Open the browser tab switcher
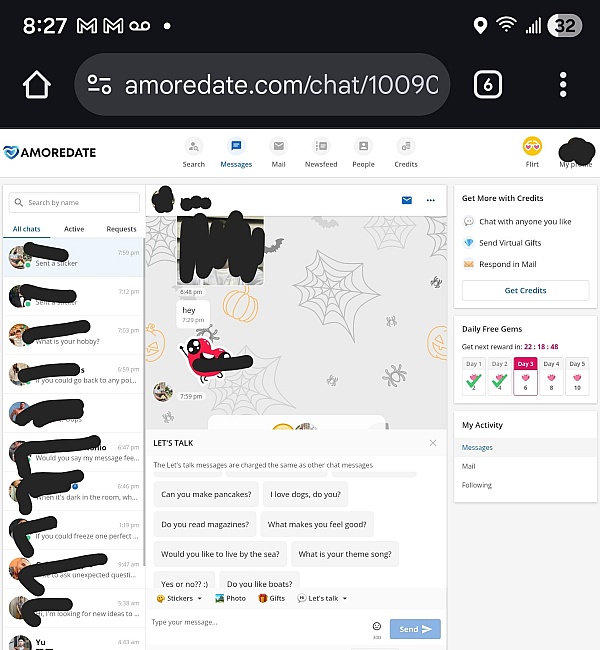This screenshot has height=650, width=600. [x=487, y=84]
